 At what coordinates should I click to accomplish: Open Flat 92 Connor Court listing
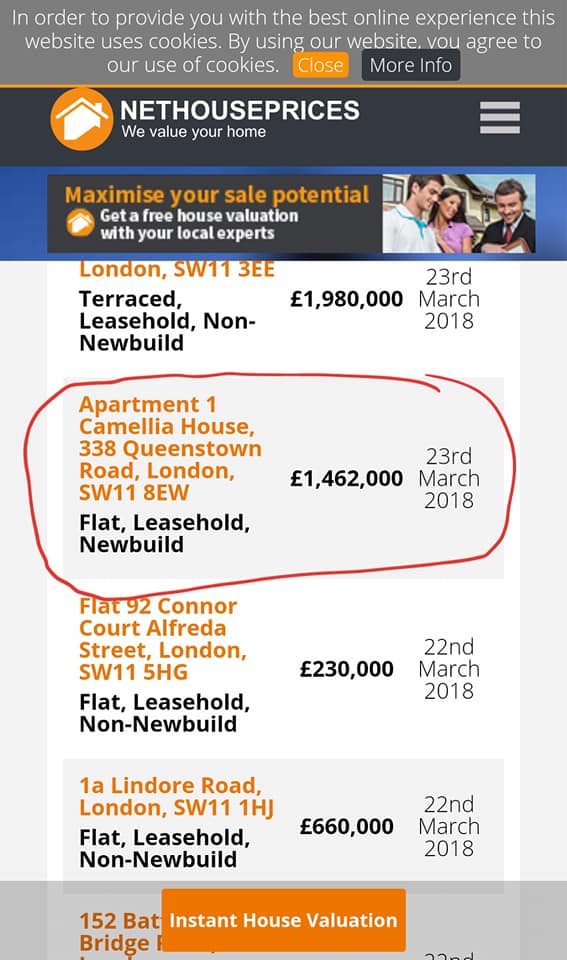163,639
